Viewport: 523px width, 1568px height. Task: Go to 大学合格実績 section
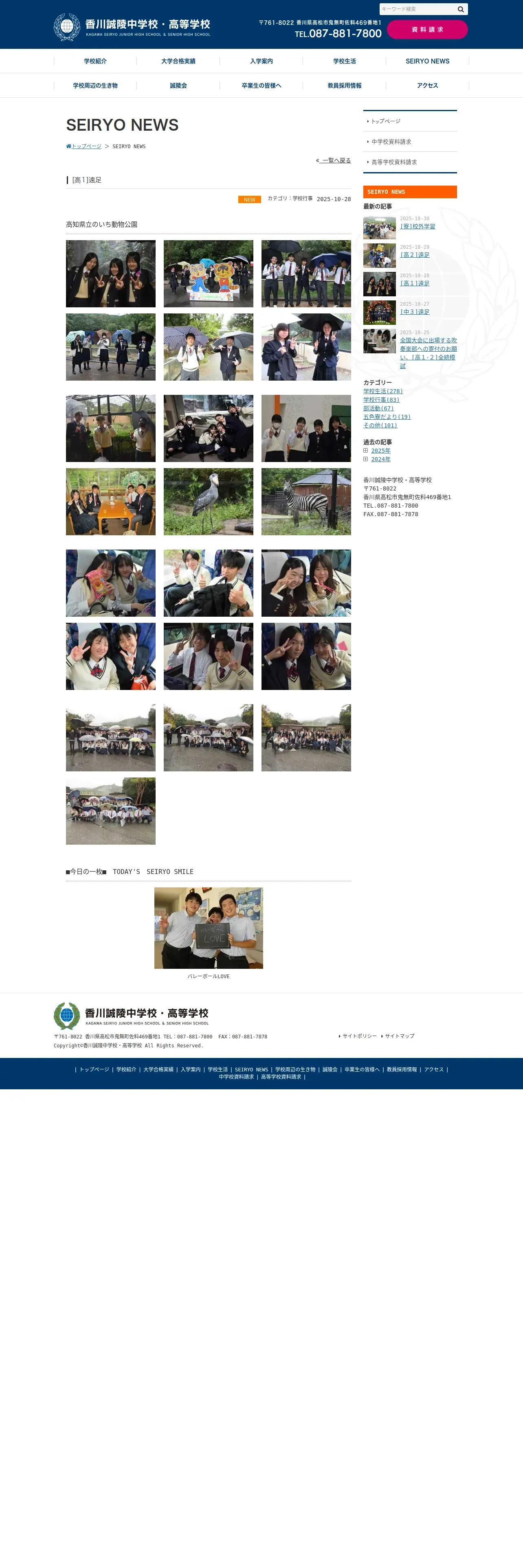click(178, 61)
